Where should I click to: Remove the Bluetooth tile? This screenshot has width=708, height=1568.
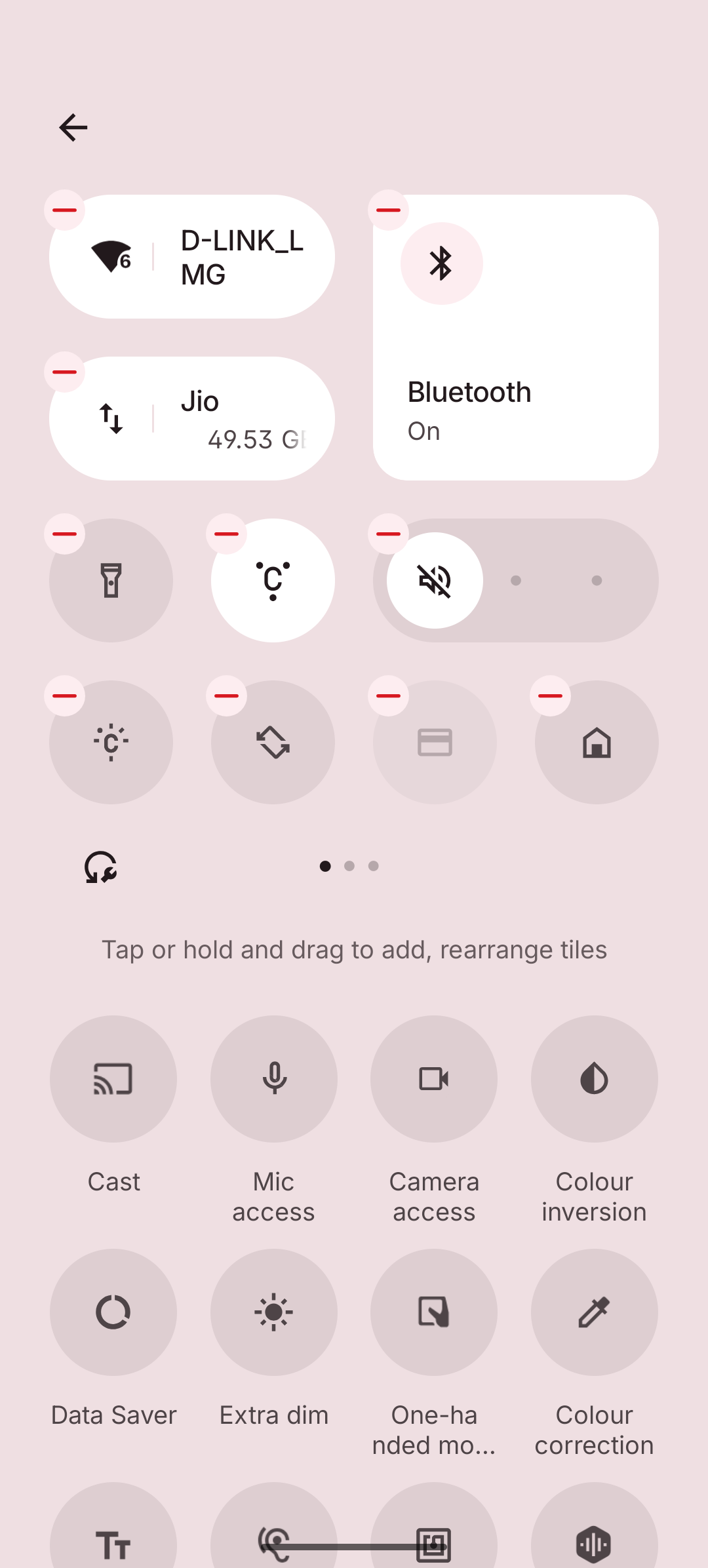[388, 210]
